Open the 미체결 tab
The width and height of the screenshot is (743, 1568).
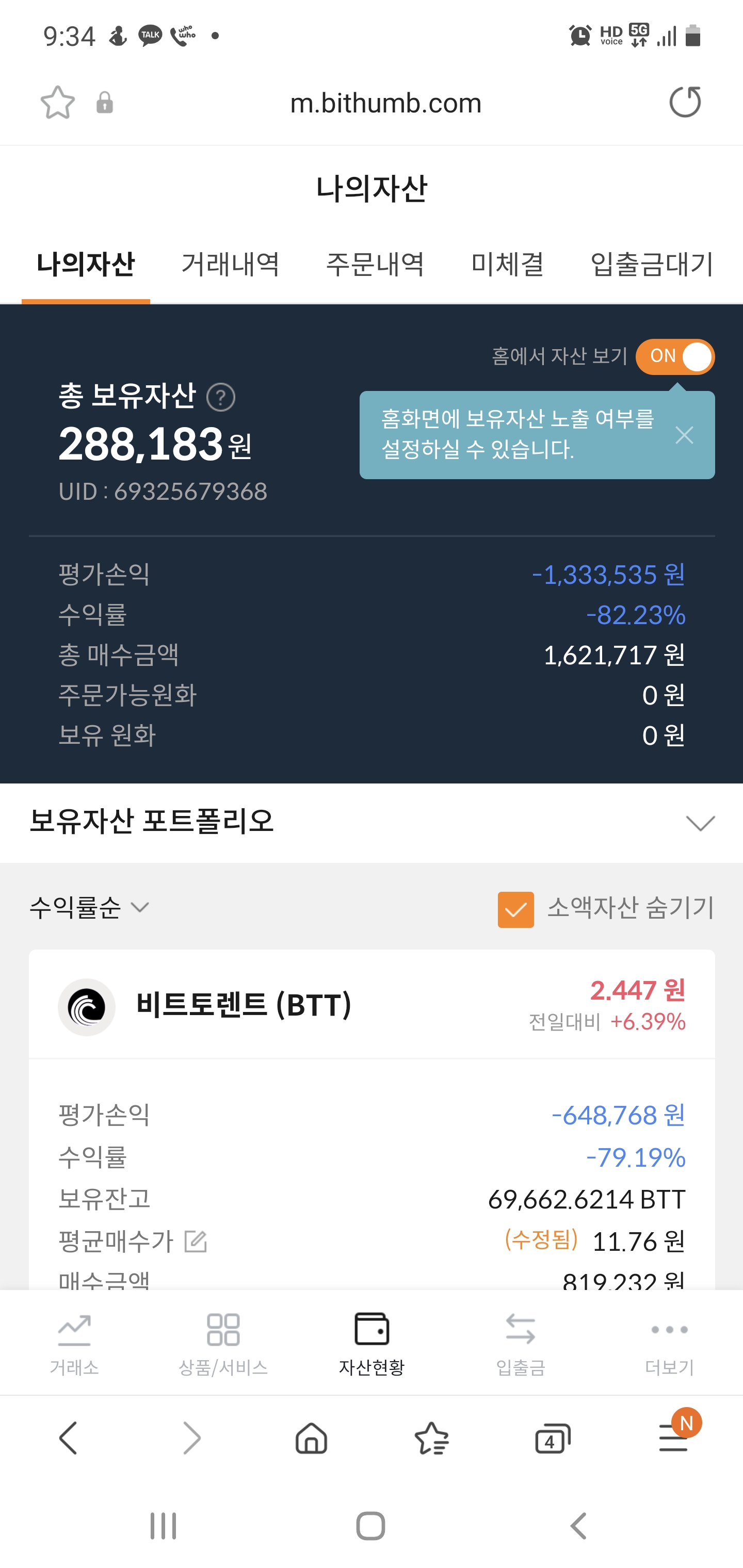(507, 264)
